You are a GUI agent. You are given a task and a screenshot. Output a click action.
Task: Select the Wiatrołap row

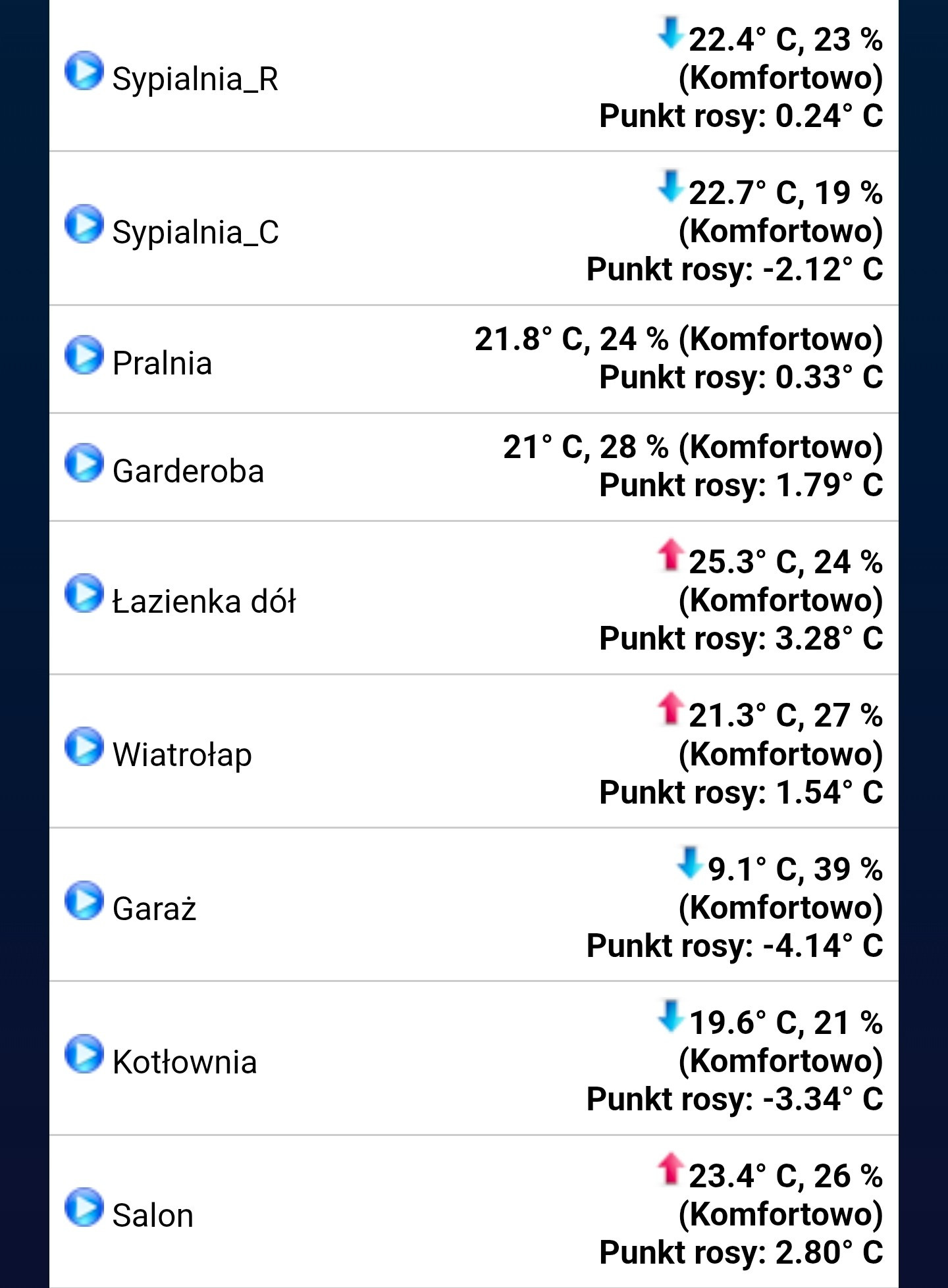(x=182, y=754)
